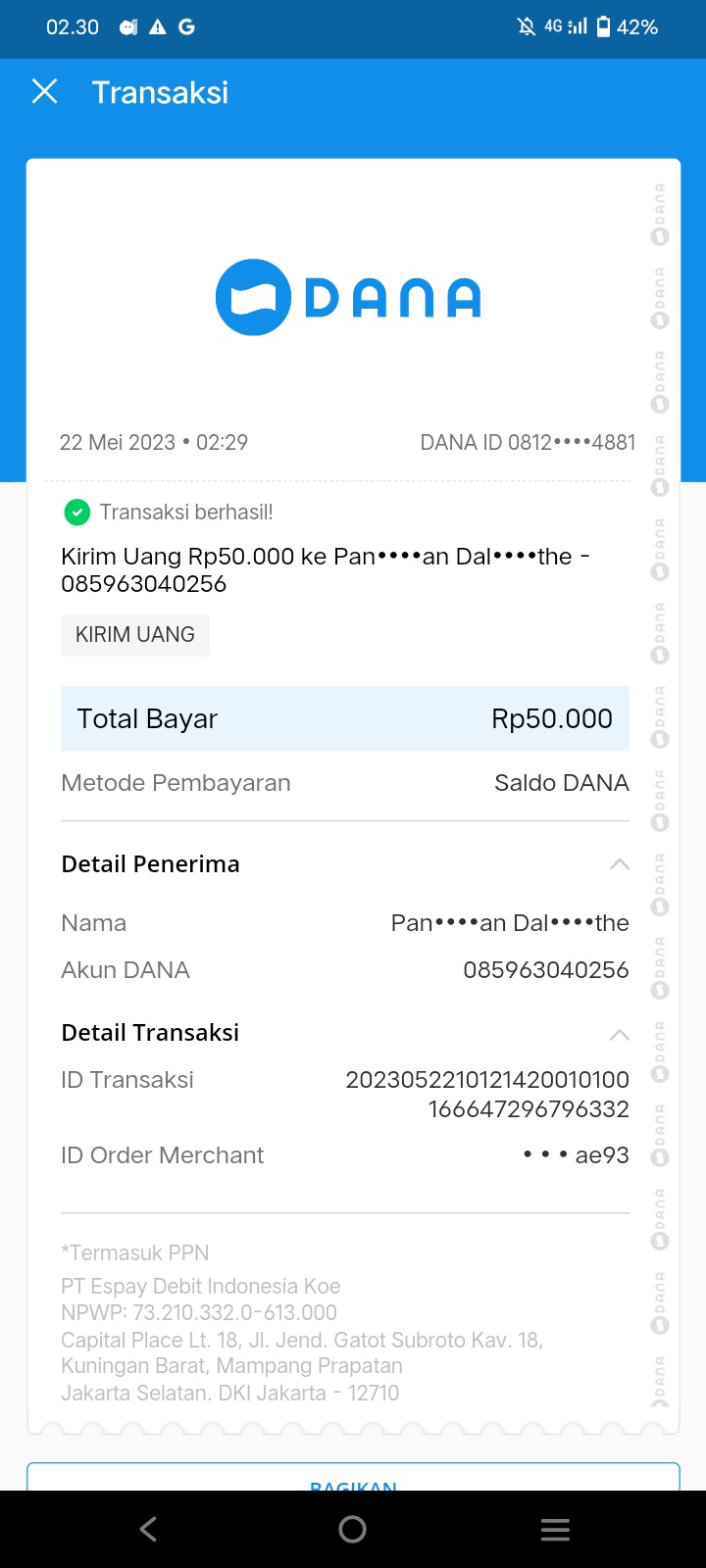The image size is (706, 1568).
Task: Collapse the Detail Penerima section
Action: coord(619,864)
